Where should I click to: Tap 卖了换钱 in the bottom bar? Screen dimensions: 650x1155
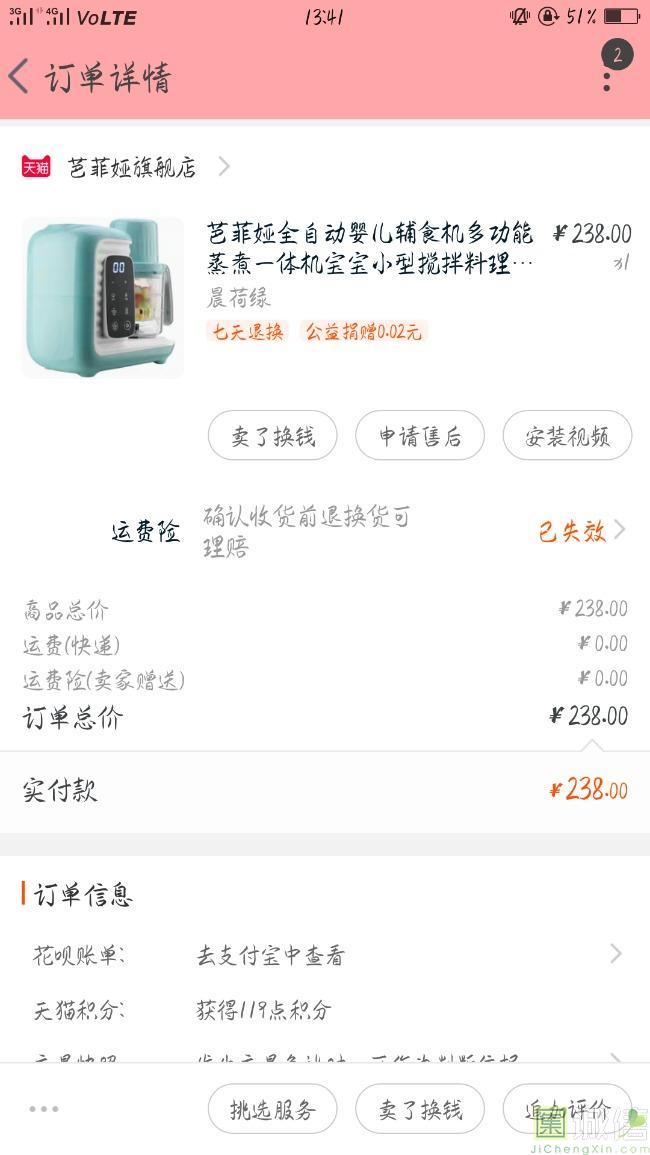click(419, 1109)
